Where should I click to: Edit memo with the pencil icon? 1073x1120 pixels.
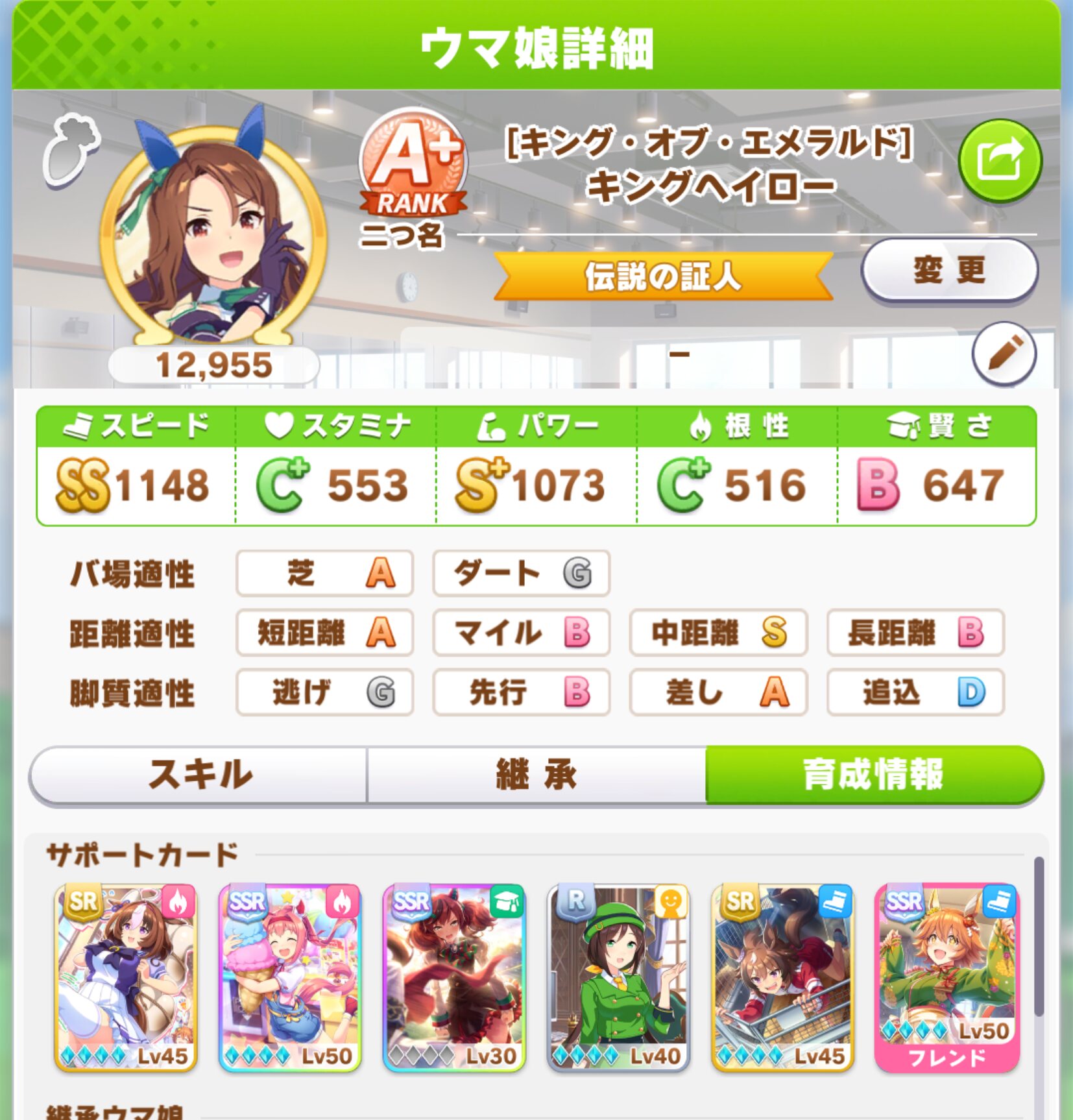pos(1004,354)
